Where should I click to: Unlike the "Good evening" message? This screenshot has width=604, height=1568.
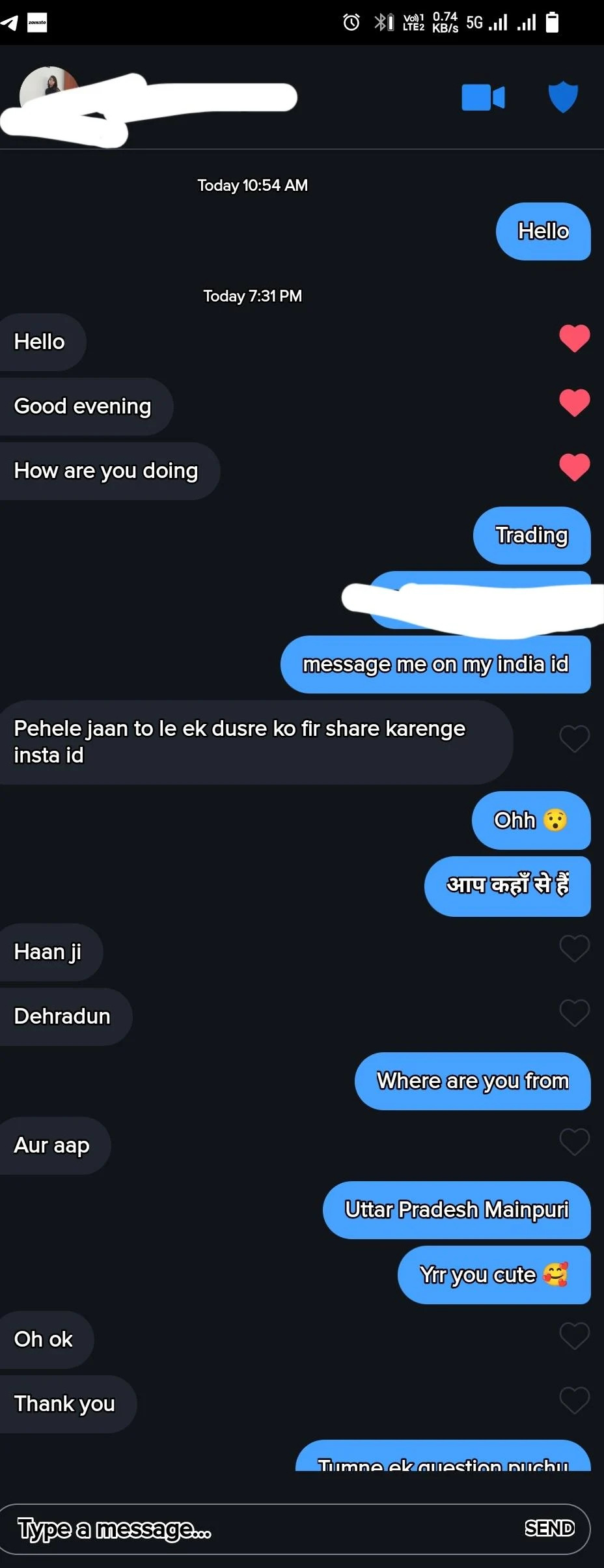(x=574, y=402)
